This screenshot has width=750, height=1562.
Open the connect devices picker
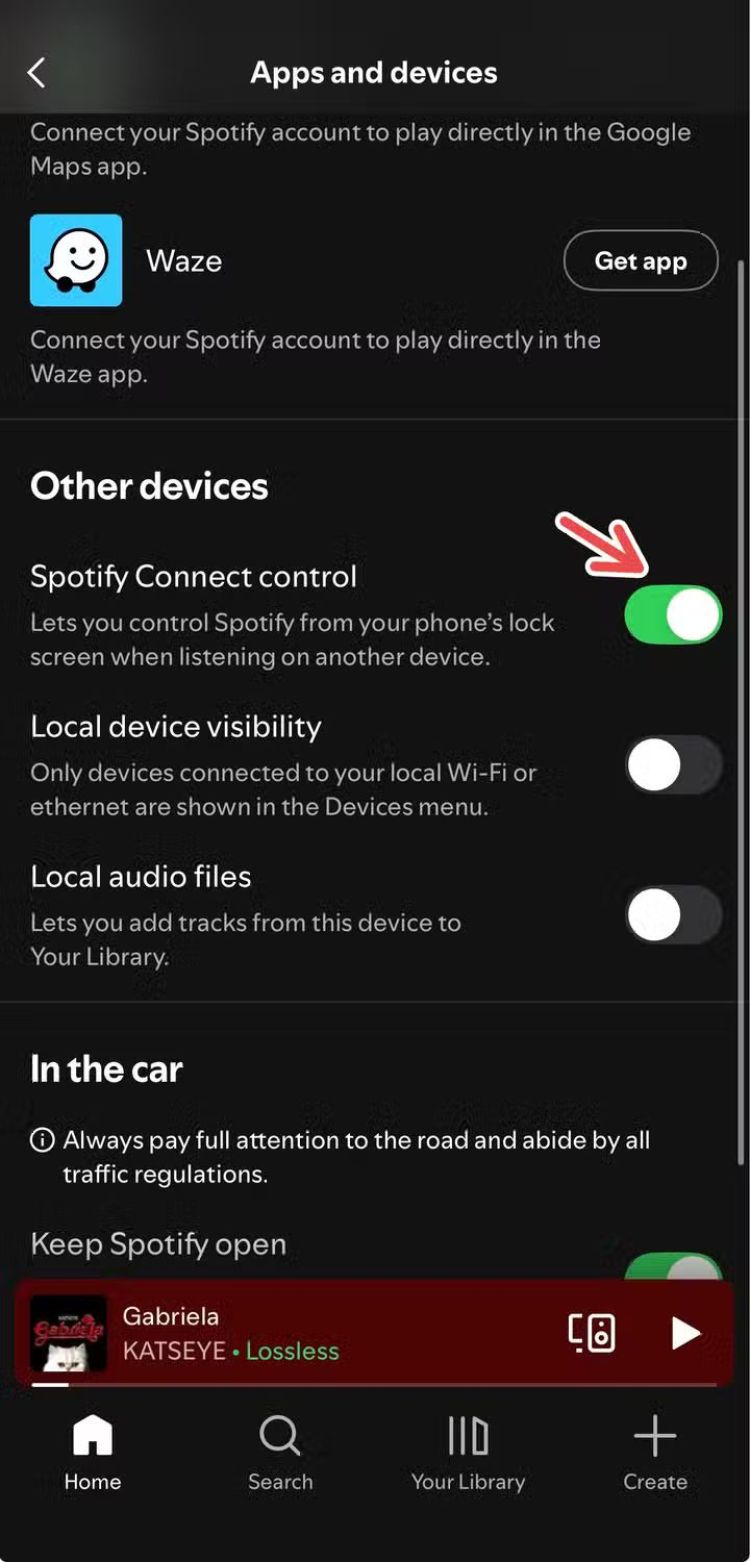[x=592, y=1333]
